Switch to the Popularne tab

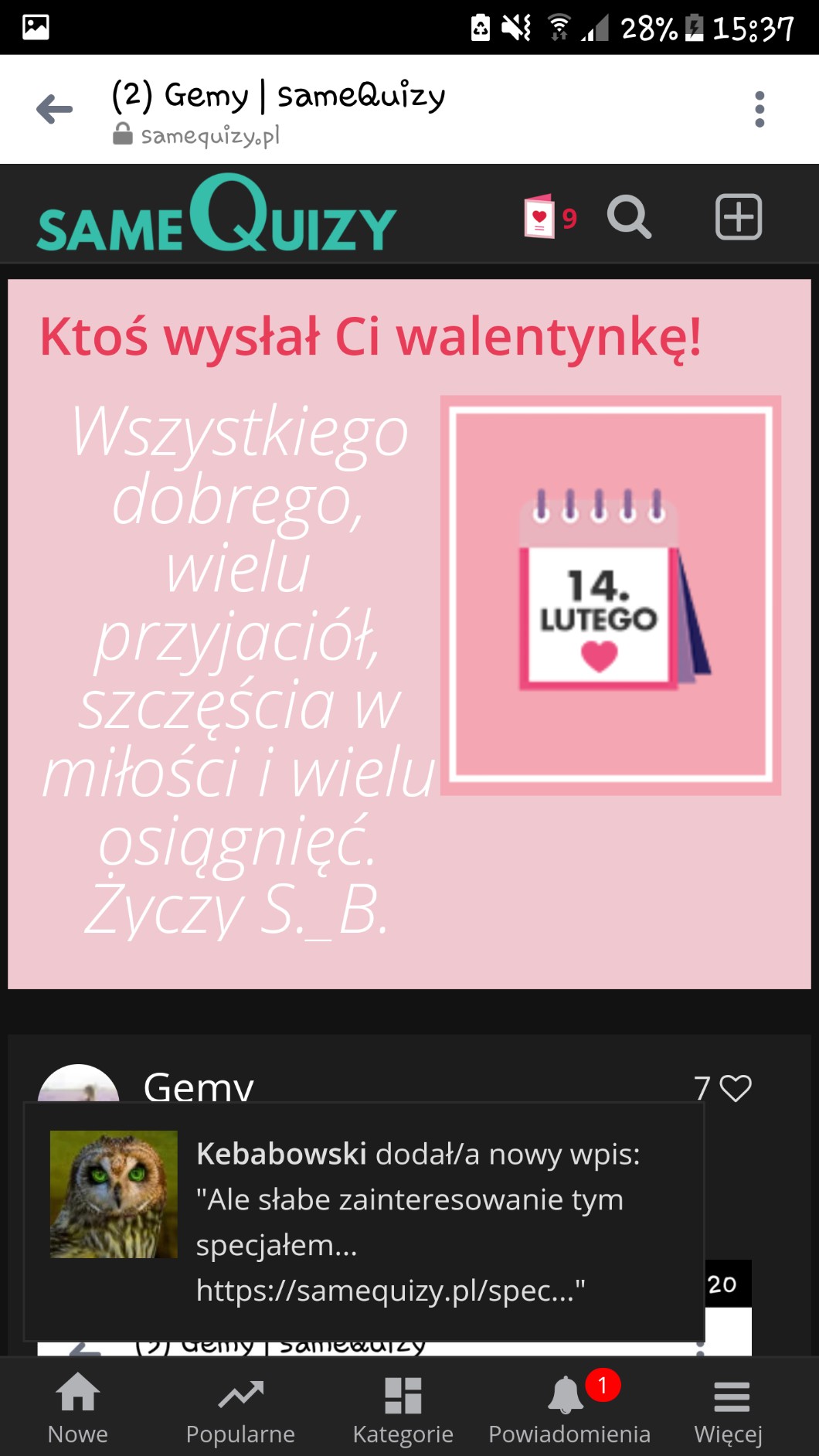coord(240,1408)
